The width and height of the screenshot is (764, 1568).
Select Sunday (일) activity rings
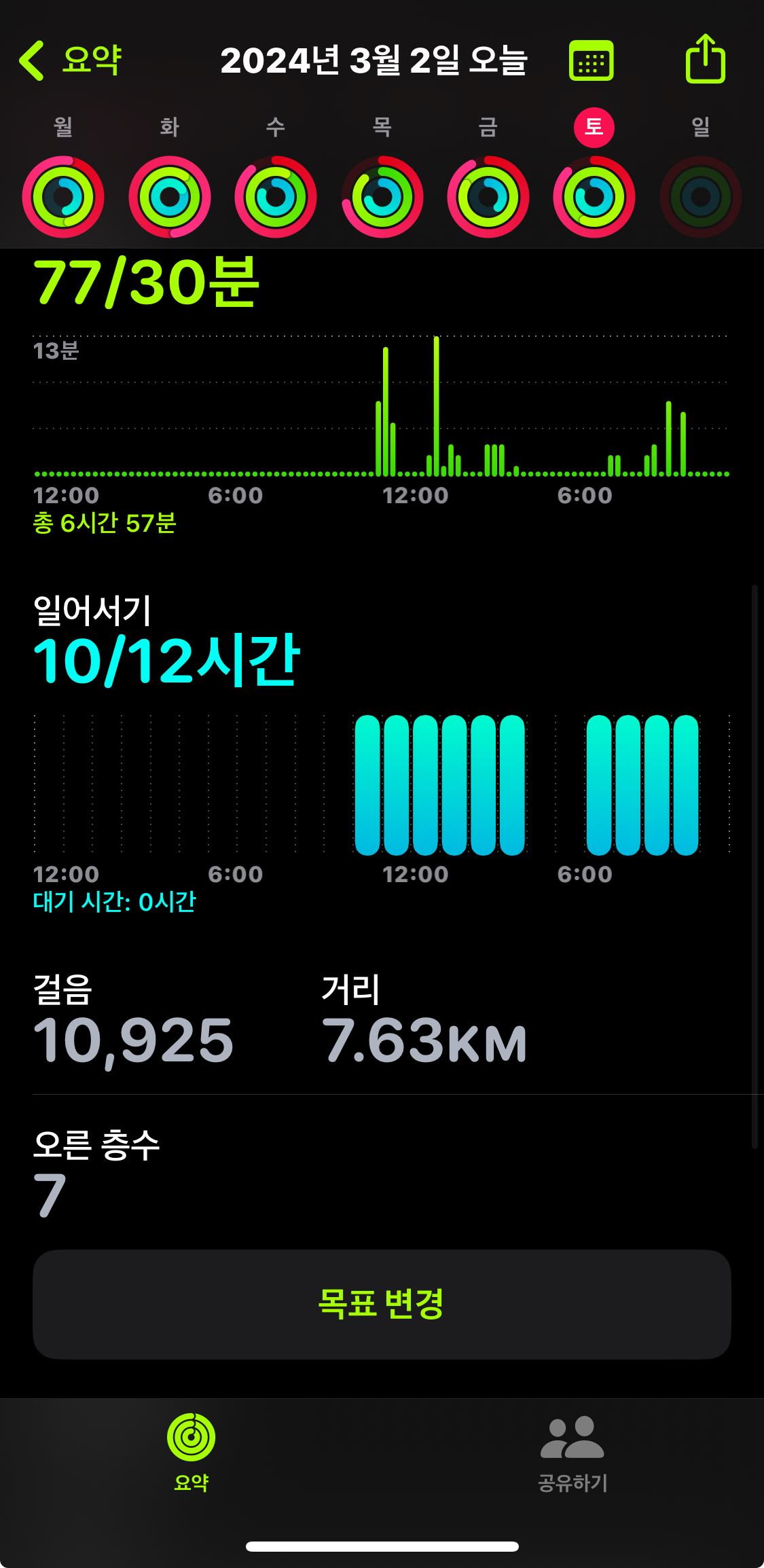pos(700,197)
